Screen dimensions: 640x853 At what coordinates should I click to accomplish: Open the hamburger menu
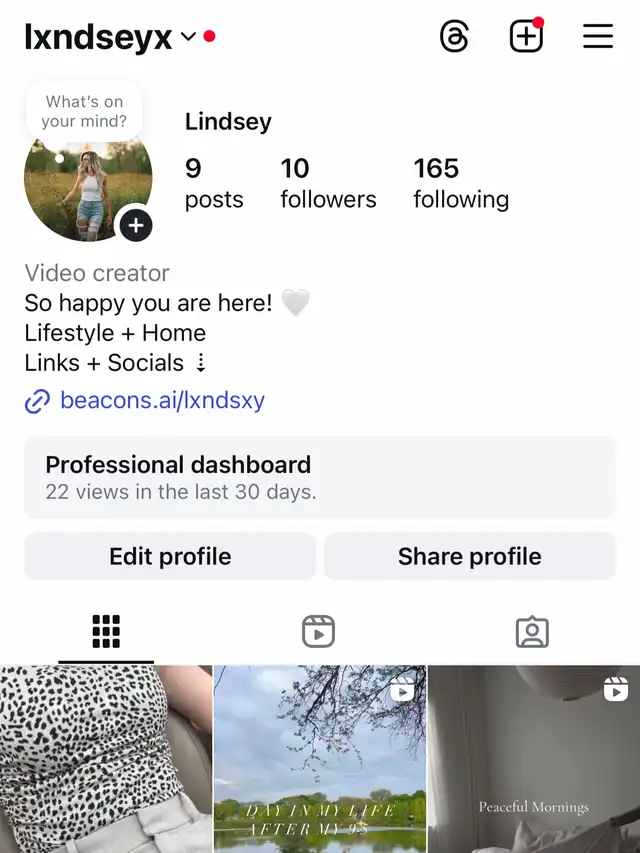pyautogui.click(x=598, y=37)
